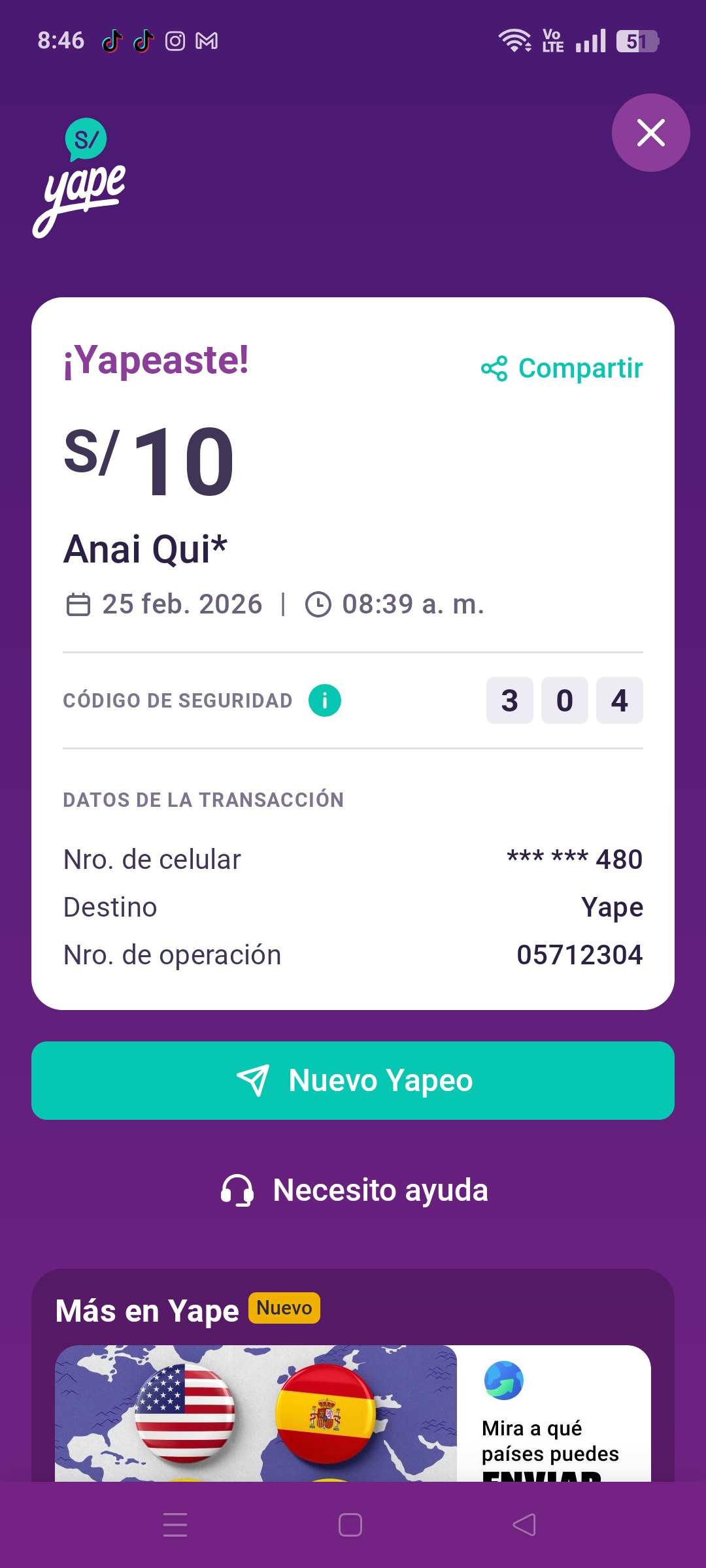The width and height of the screenshot is (706, 1568).
Task: Go to the system home screen
Action: tap(350, 1525)
